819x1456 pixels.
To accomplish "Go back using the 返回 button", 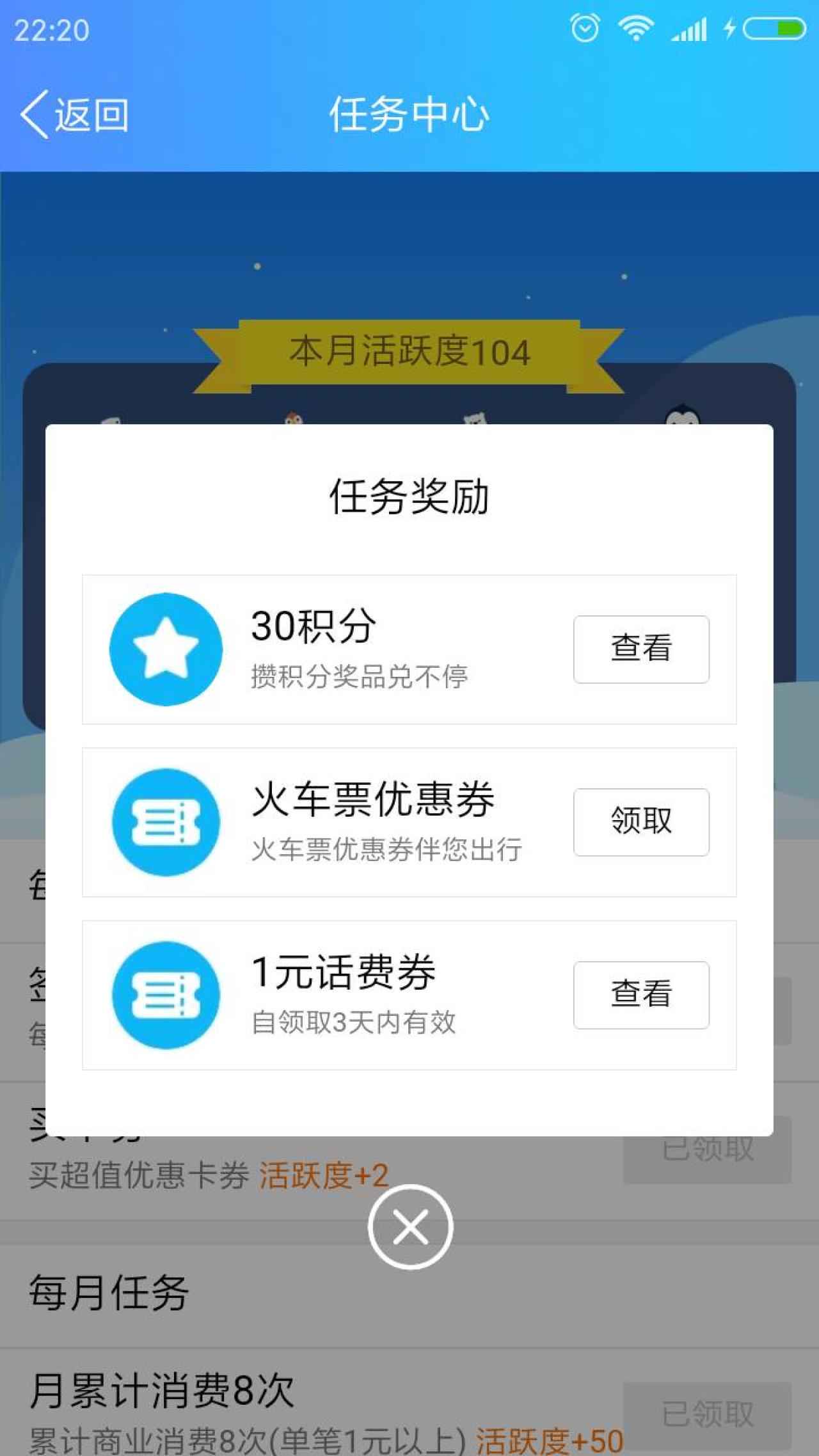I will (x=76, y=115).
